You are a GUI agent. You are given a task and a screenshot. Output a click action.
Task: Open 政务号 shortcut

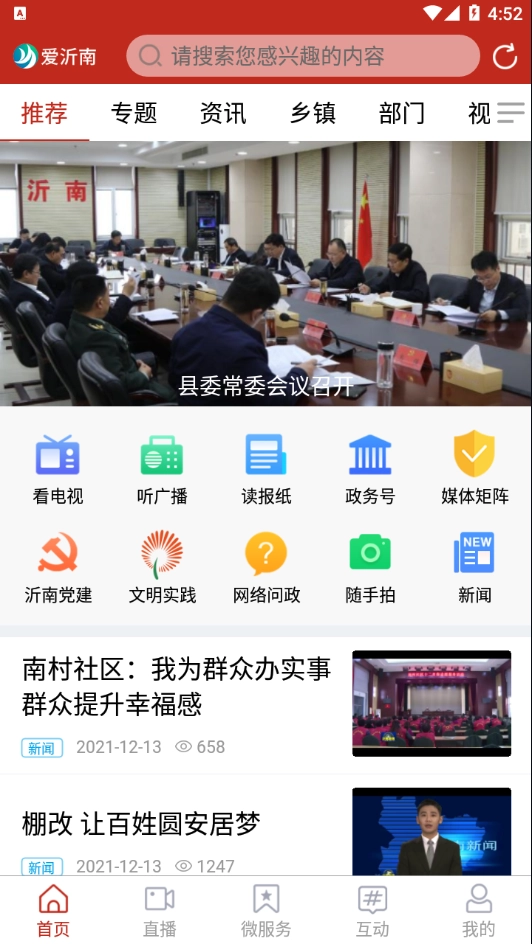(370, 469)
